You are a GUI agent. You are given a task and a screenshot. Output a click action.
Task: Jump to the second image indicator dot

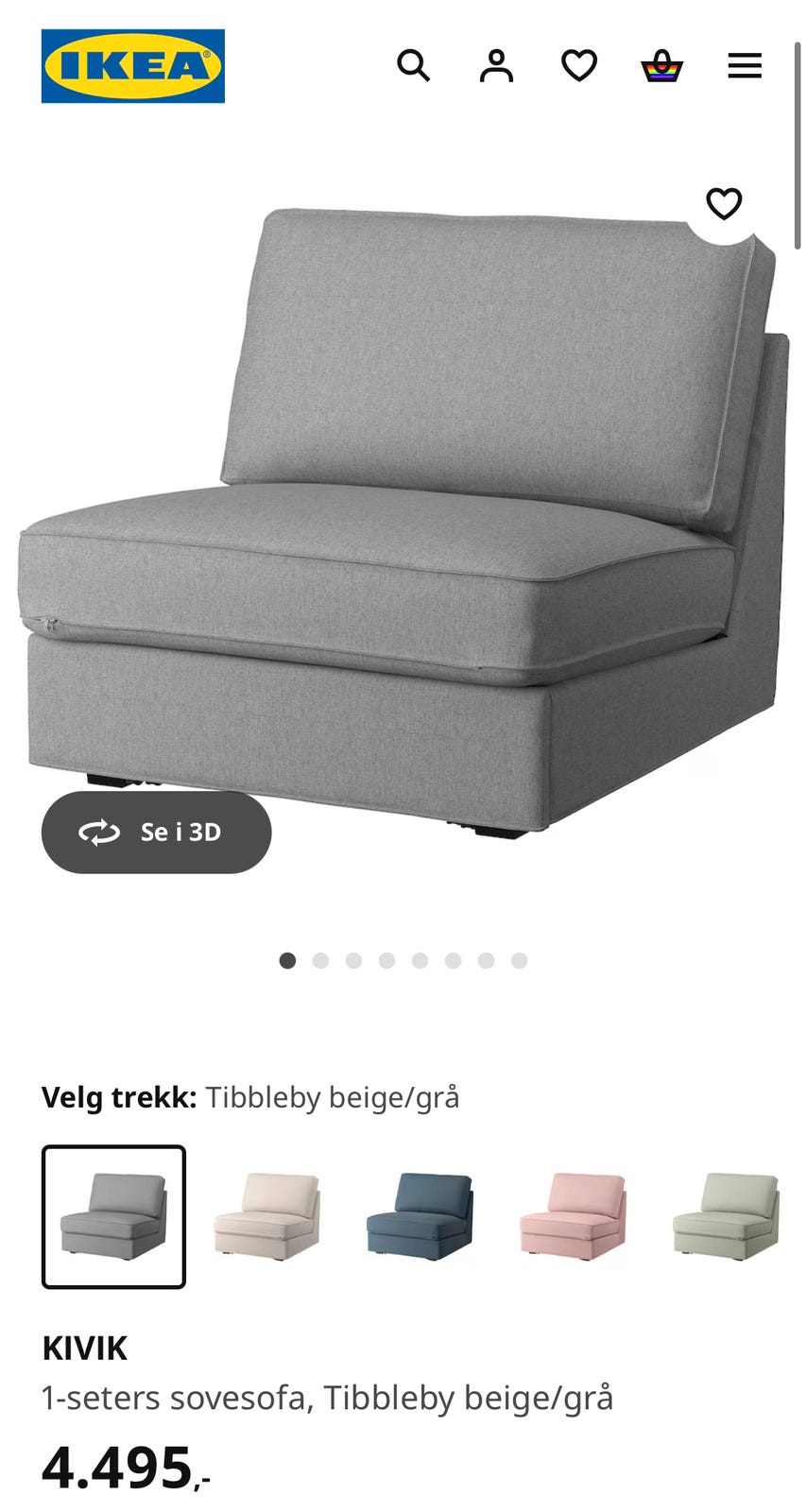pyautogui.click(x=321, y=961)
